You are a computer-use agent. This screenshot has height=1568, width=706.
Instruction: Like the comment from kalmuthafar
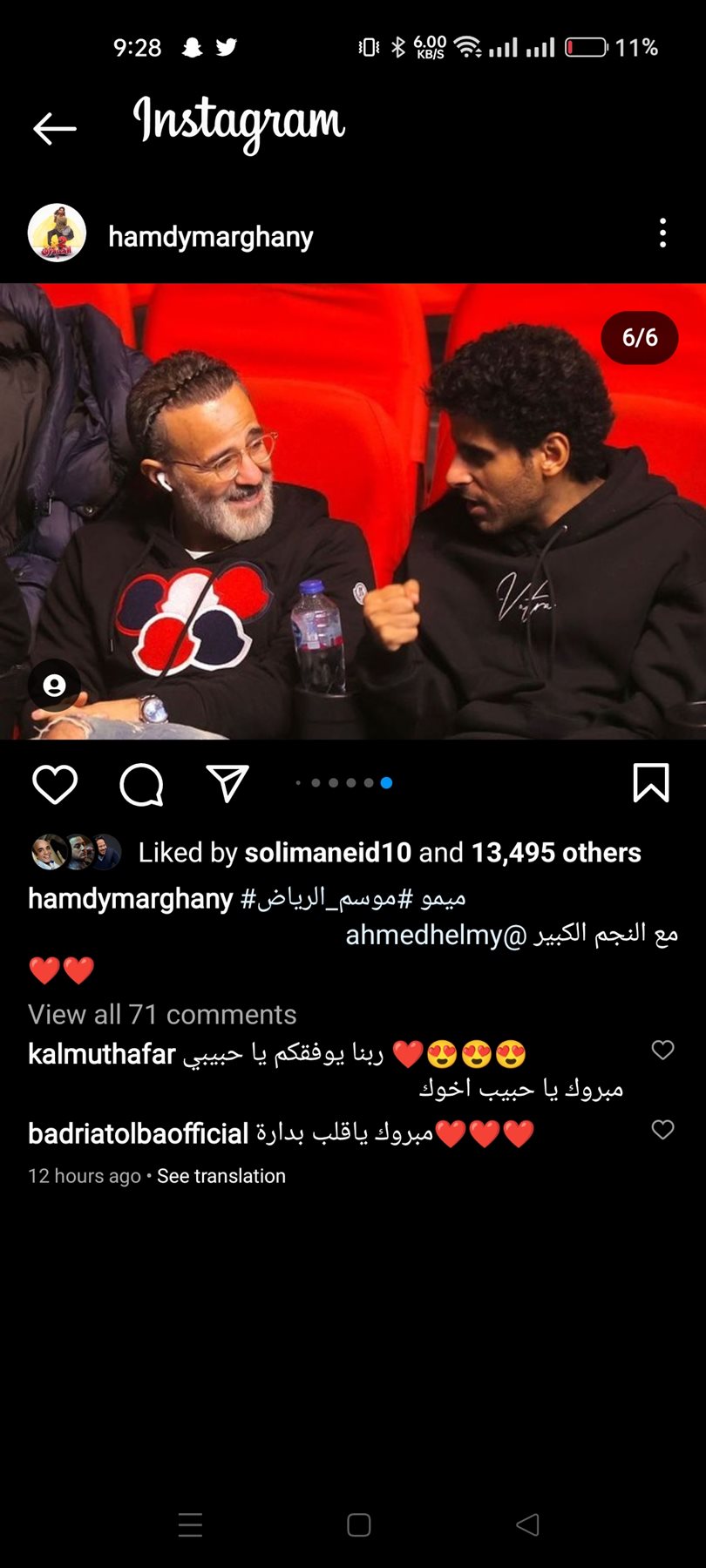pyautogui.click(x=662, y=1051)
